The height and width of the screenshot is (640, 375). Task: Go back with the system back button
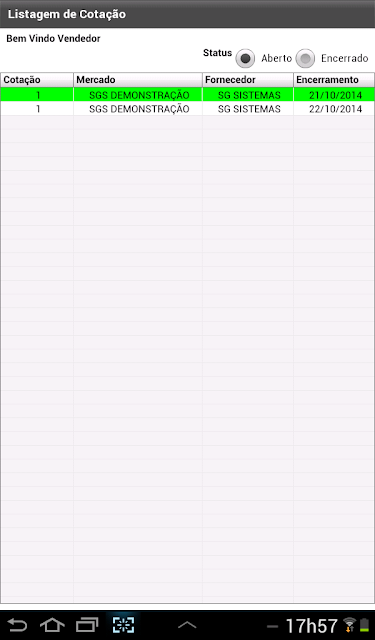18,625
